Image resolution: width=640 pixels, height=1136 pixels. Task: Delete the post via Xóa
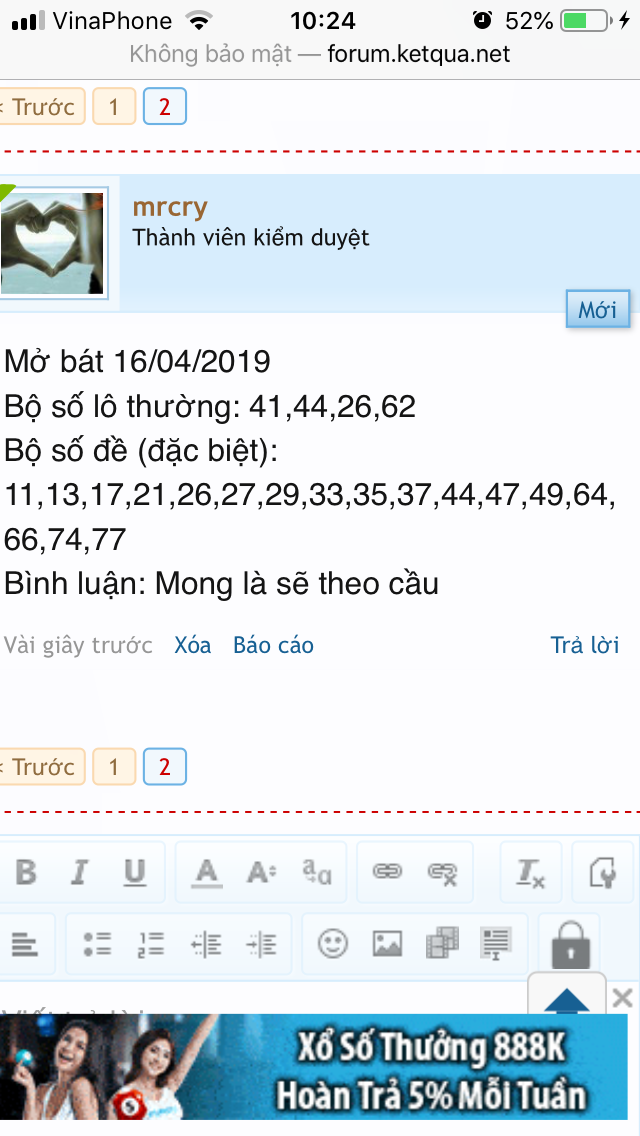[x=193, y=645]
